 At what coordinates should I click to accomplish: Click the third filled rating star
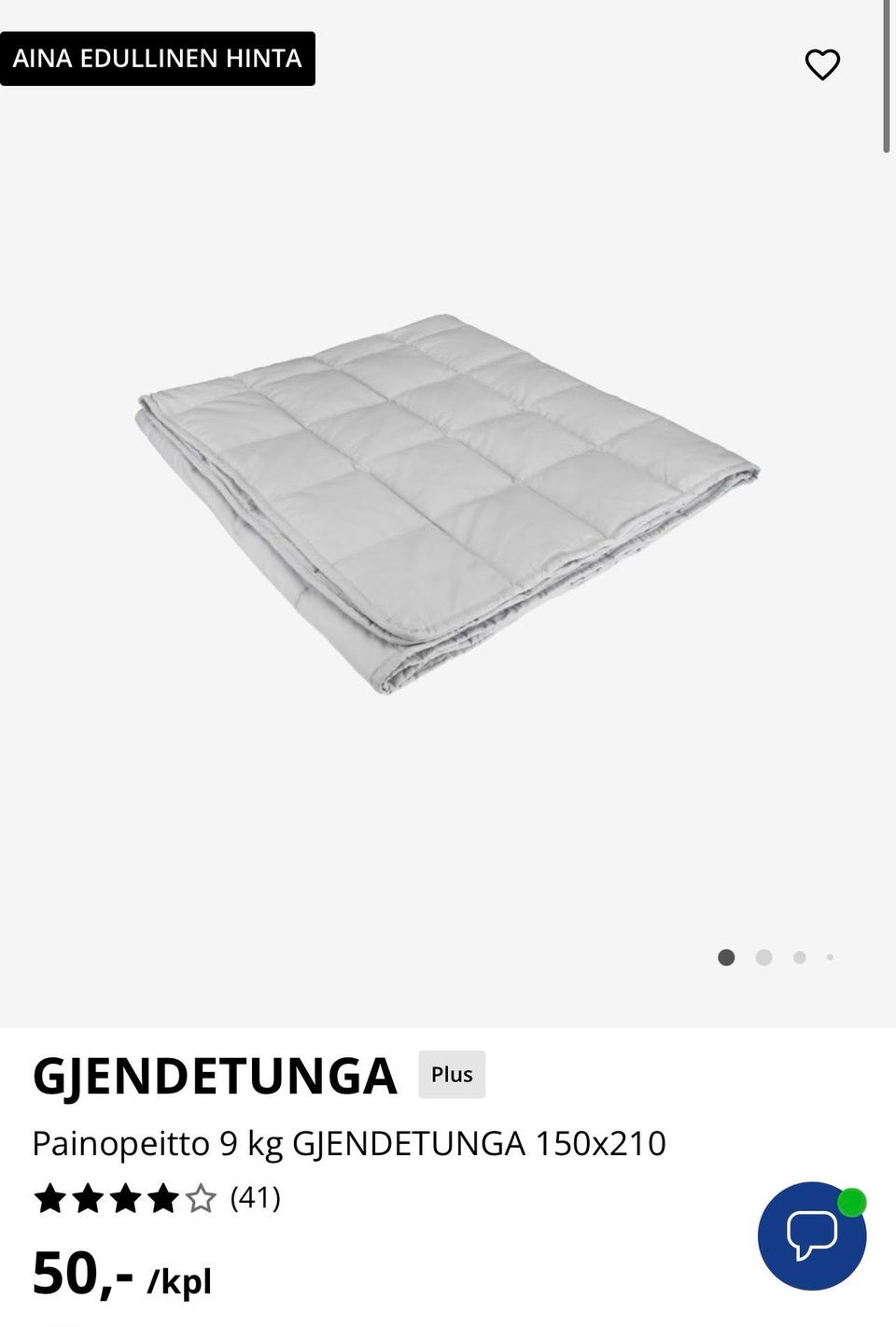pos(125,1200)
